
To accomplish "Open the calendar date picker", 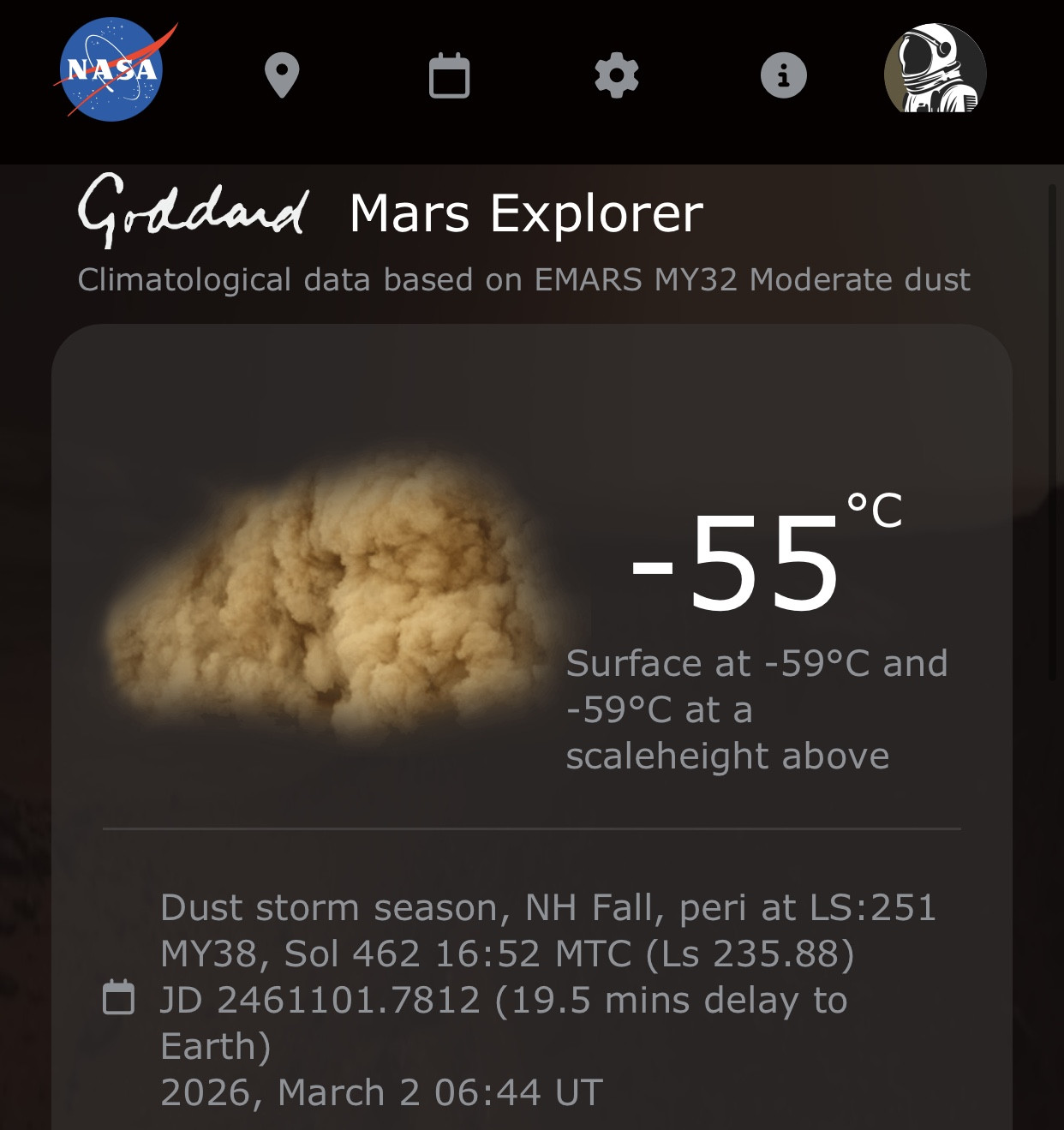I will [449, 76].
